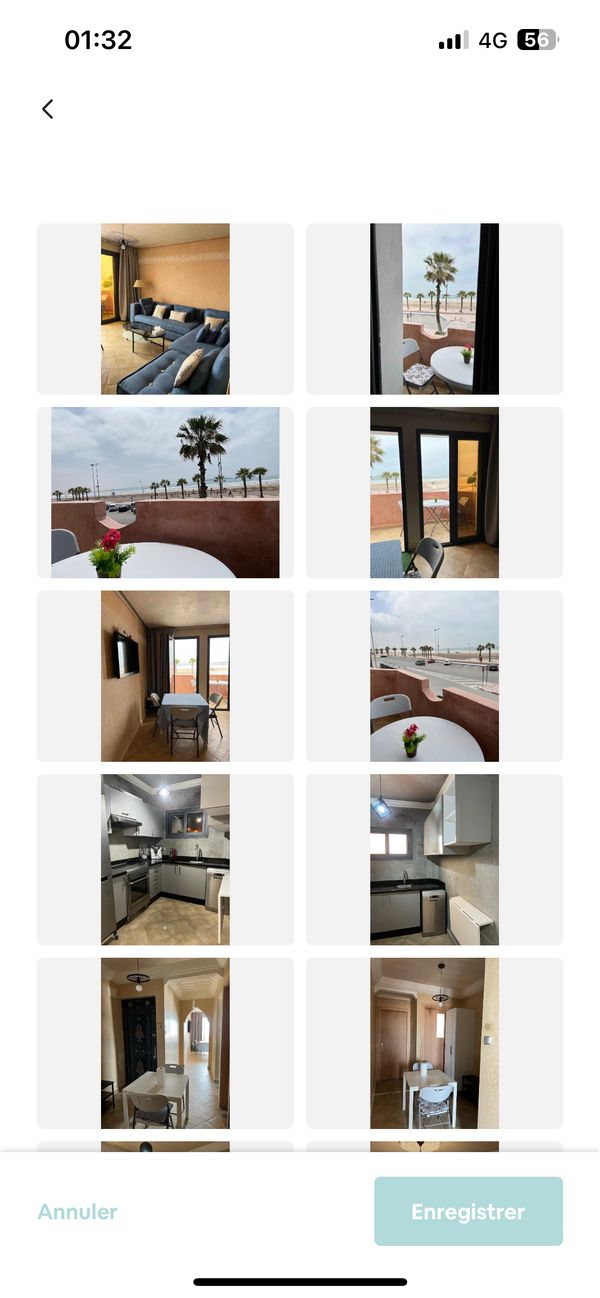This screenshot has width=600, height=1298.
Task: Select the black ornate door hallway photo
Action: click(165, 1043)
